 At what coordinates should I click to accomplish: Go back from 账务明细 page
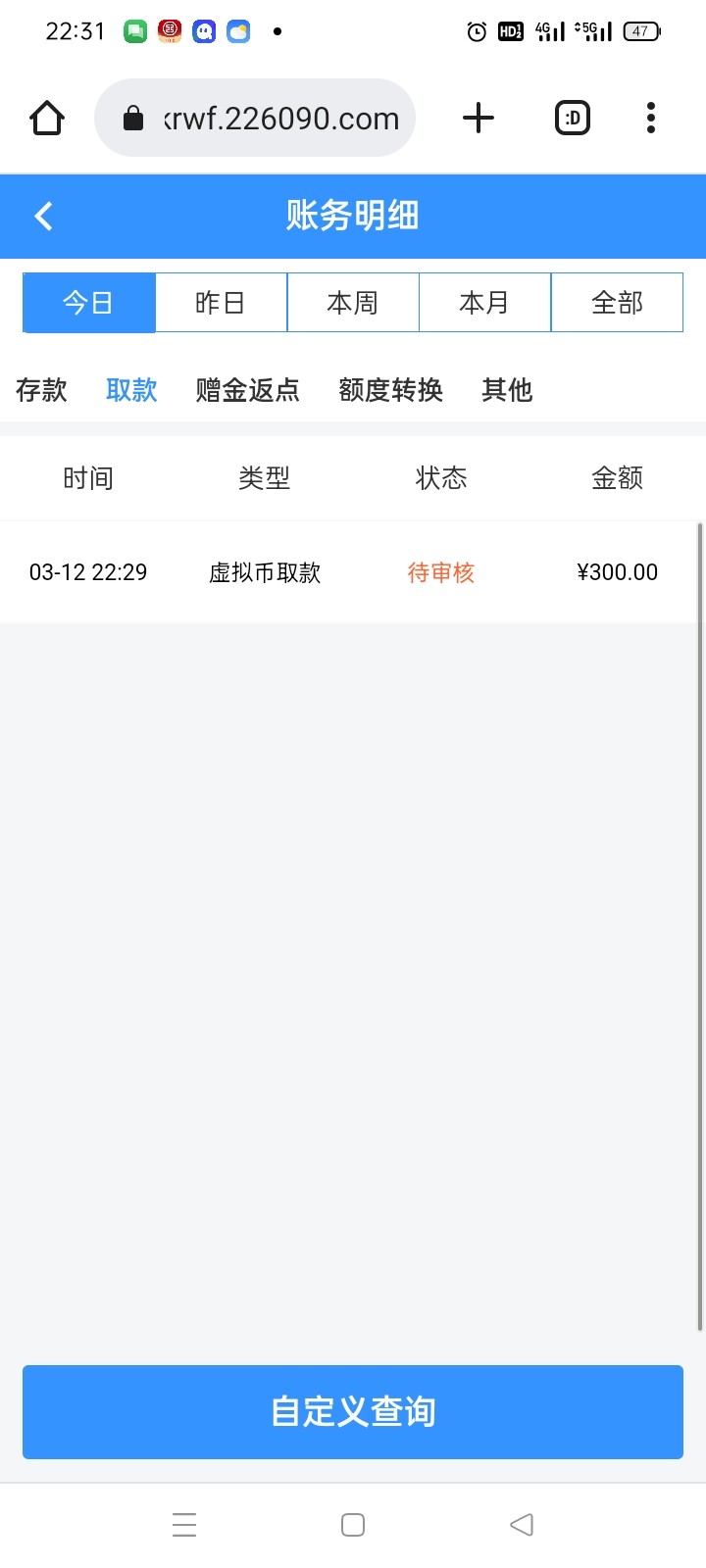[43, 216]
